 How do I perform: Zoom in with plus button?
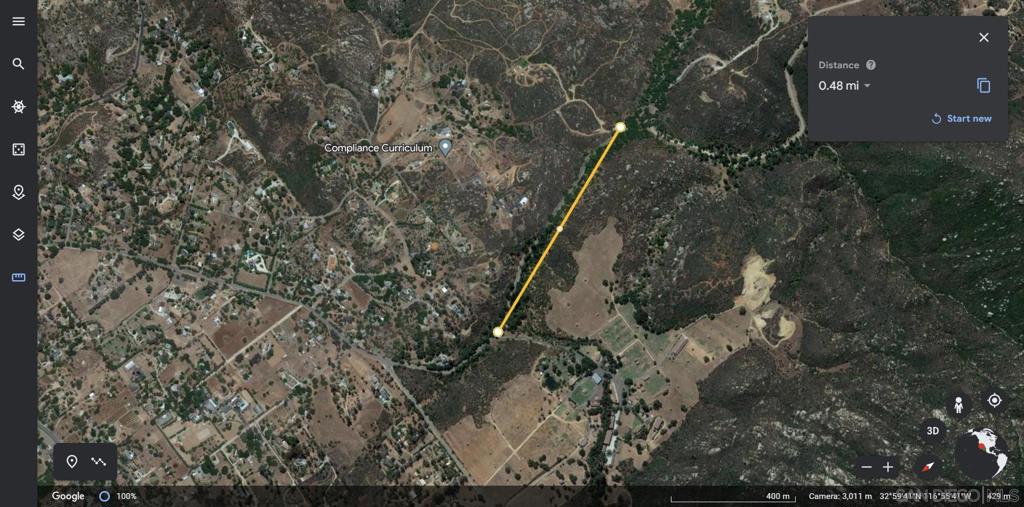coord(888,467)
